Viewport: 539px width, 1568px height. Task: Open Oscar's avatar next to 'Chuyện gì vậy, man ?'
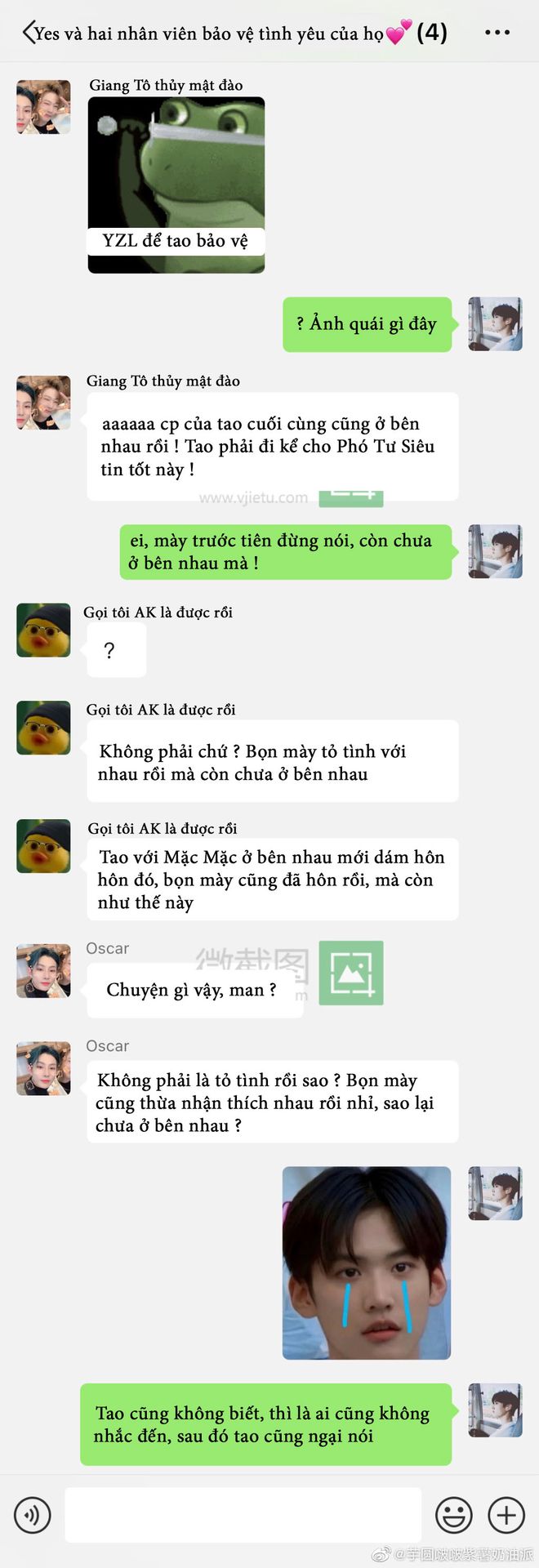coord(43,971)
